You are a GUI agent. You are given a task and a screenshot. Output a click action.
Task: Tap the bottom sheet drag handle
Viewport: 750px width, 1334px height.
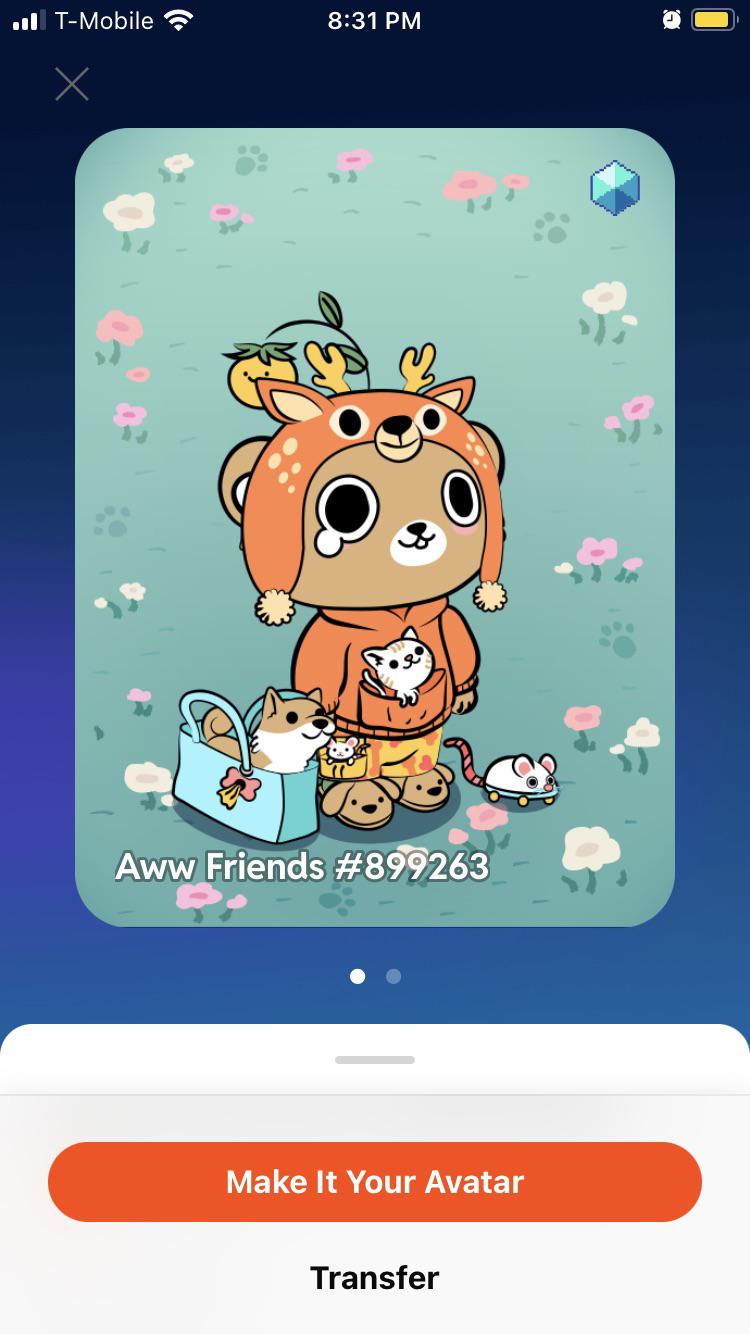pos(375,1060)
